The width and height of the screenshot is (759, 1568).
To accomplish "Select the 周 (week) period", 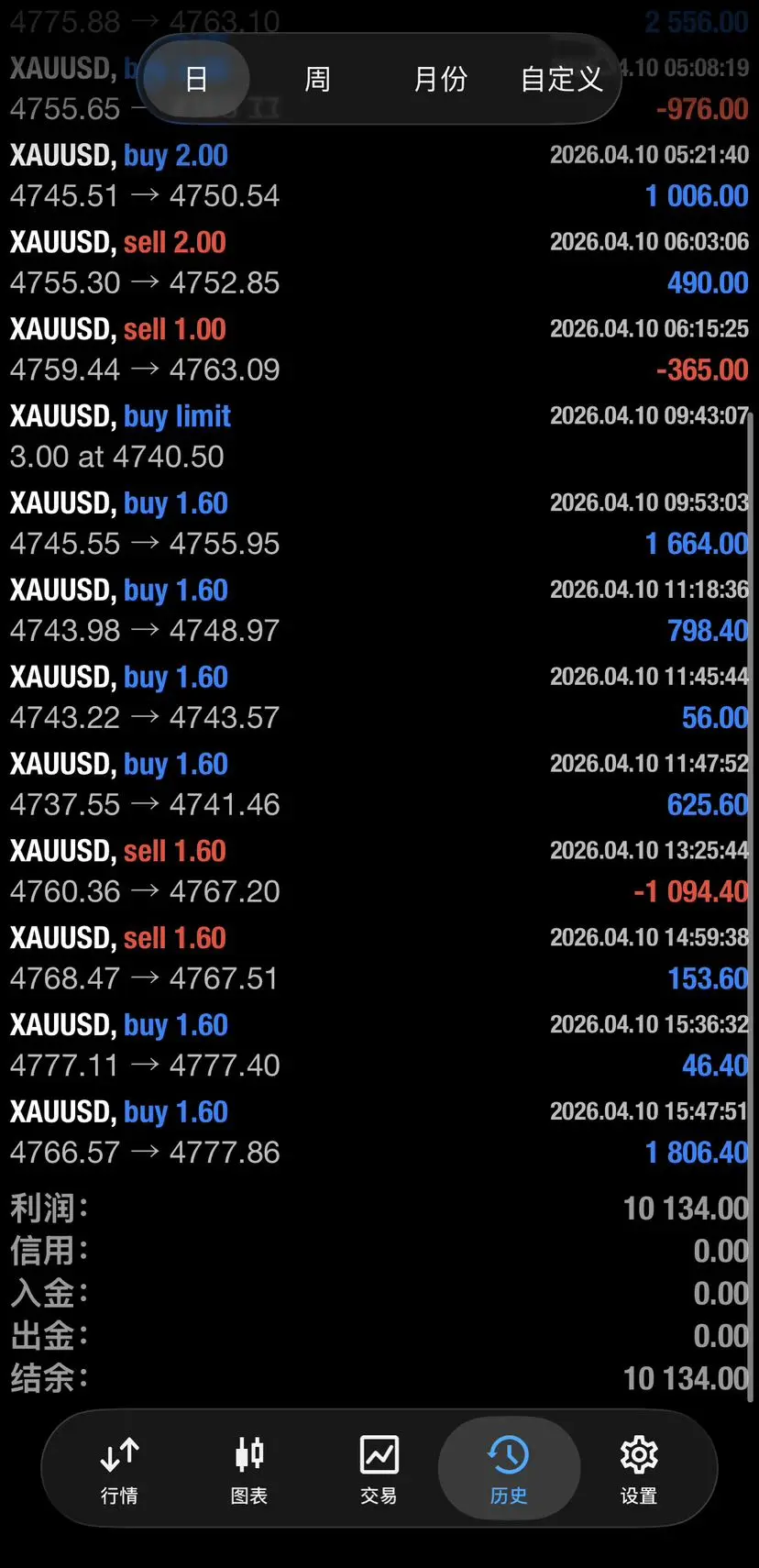I will 317,80.
